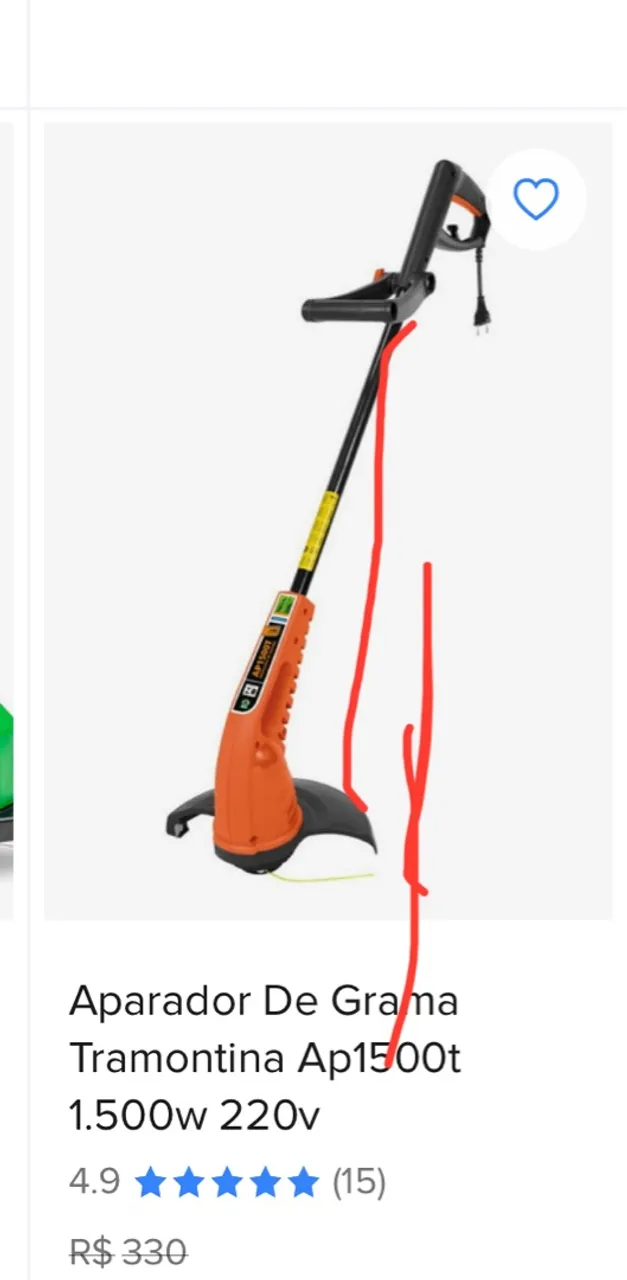Add the Tramontina trimmer to favorites

[x=536, y=200]
